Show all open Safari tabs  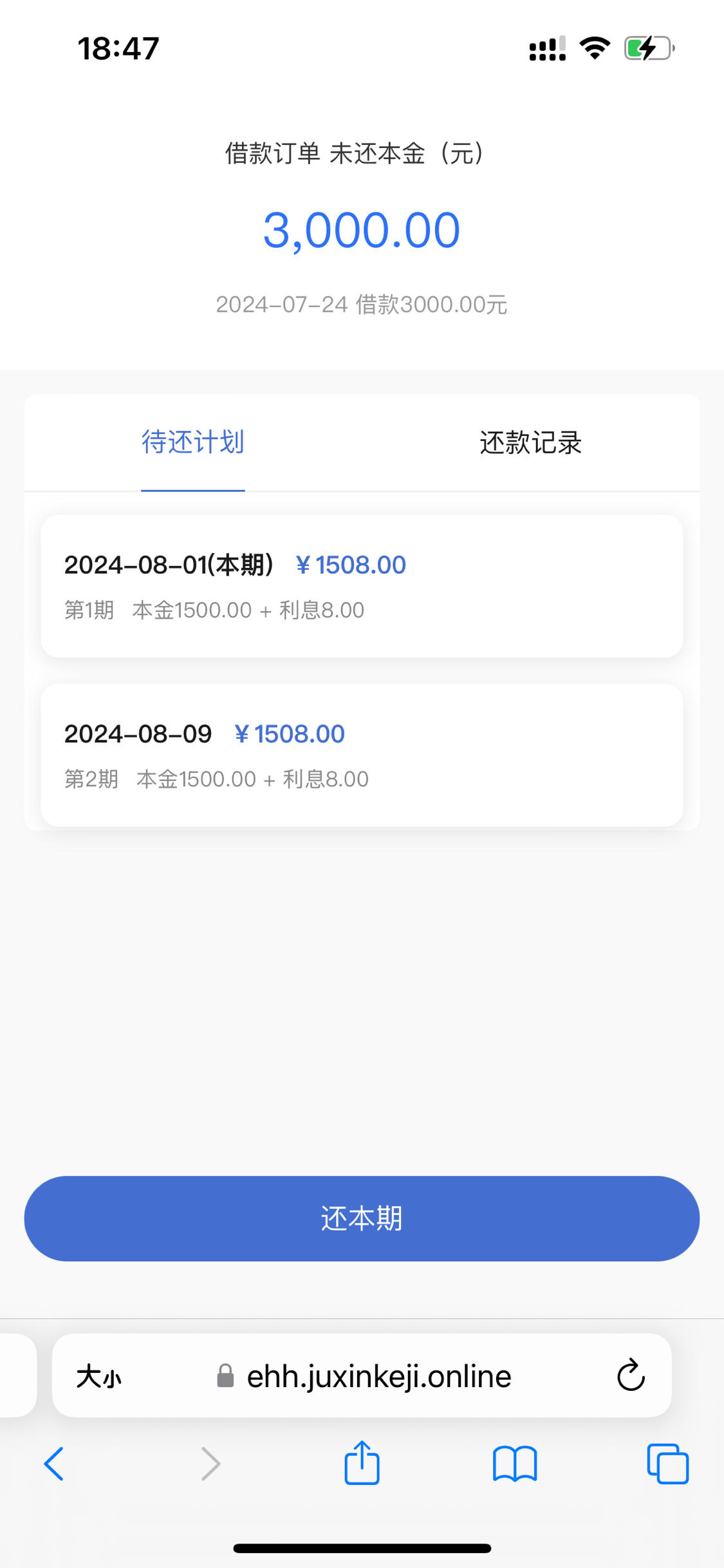pos(667,1464)
